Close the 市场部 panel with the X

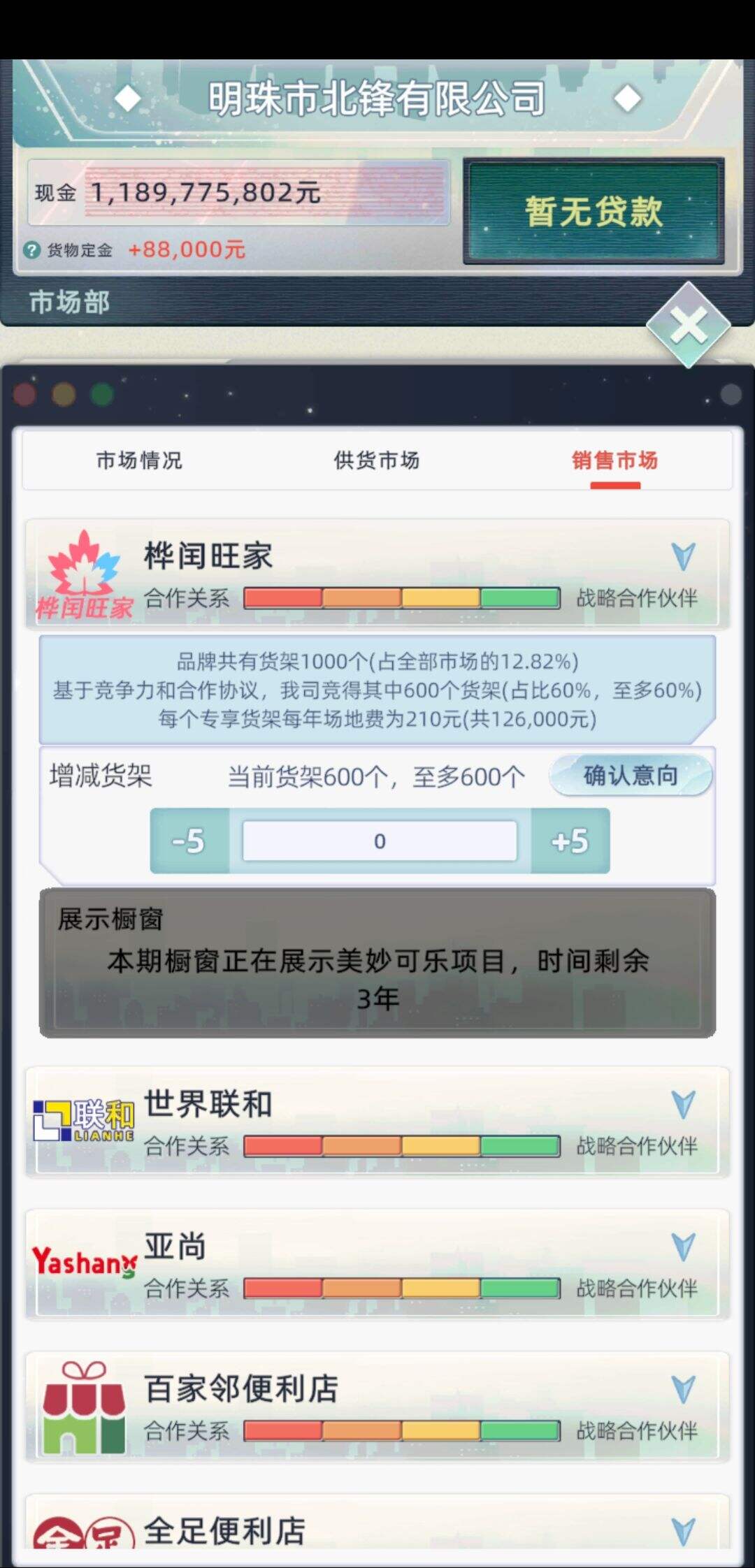tap(689, 325)
